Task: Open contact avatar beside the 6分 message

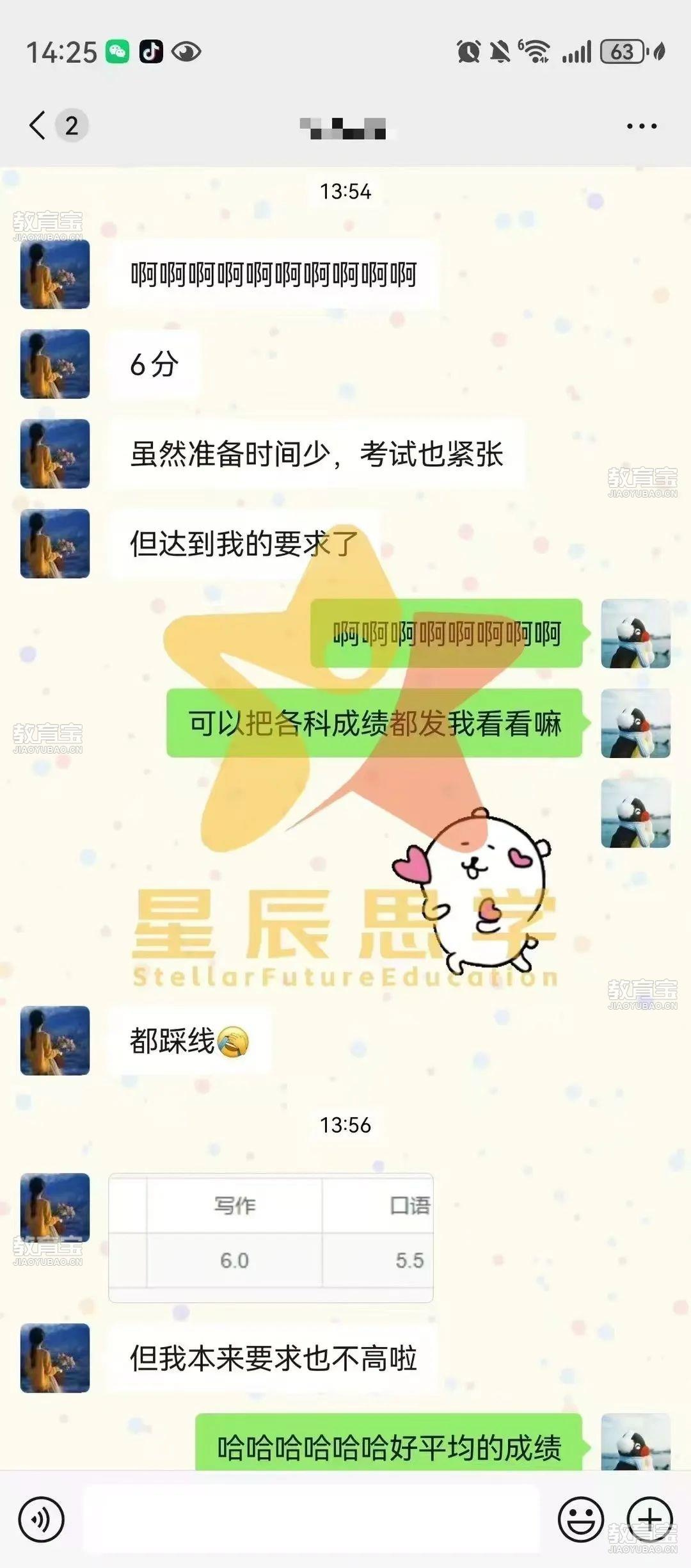Action: (x=55, y=364)
